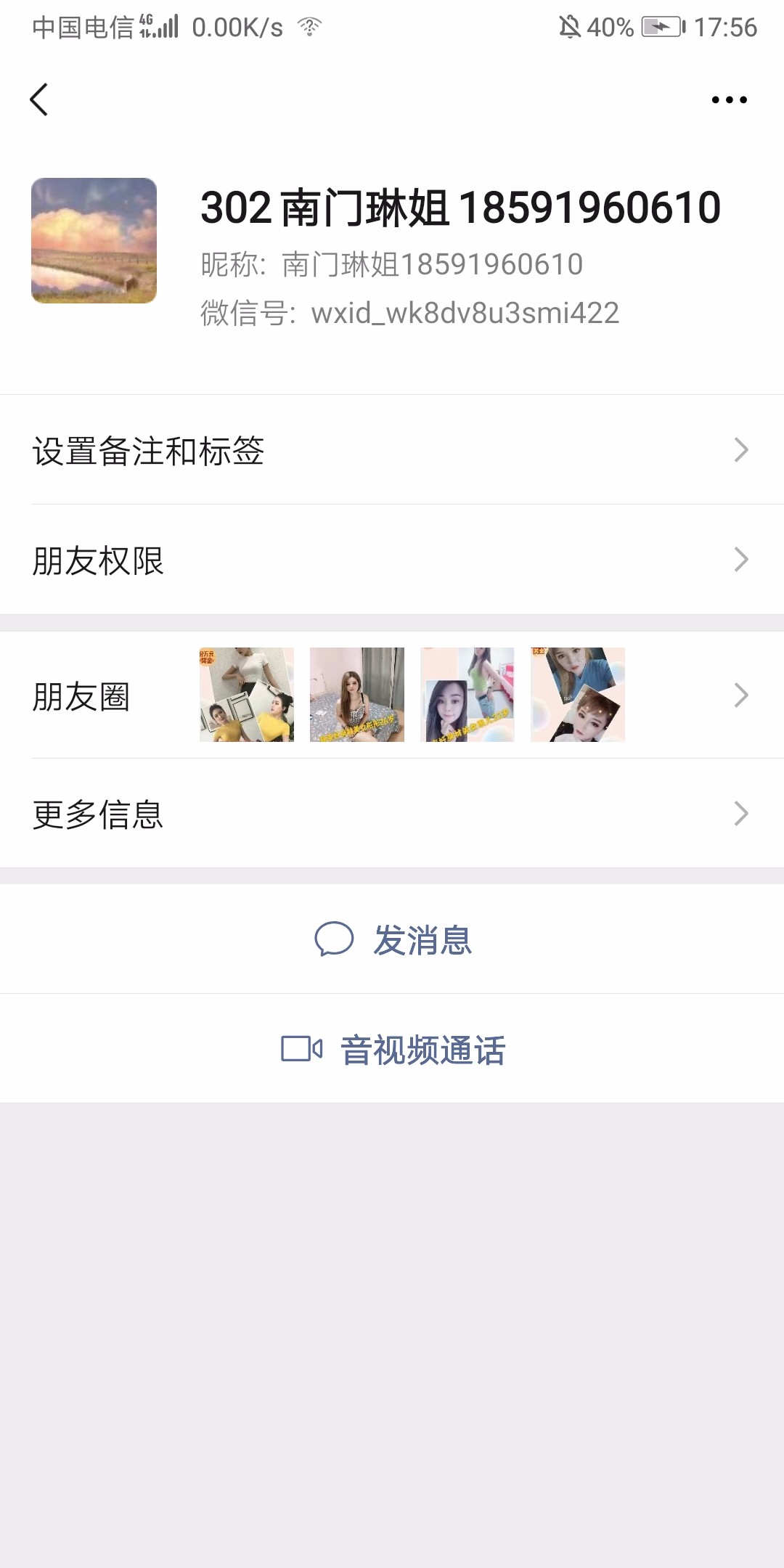Image resolution: width=784 pixels, height=1568 pixels.
Task: Open the more options menu (three dots)
Action: coord(730,100)
